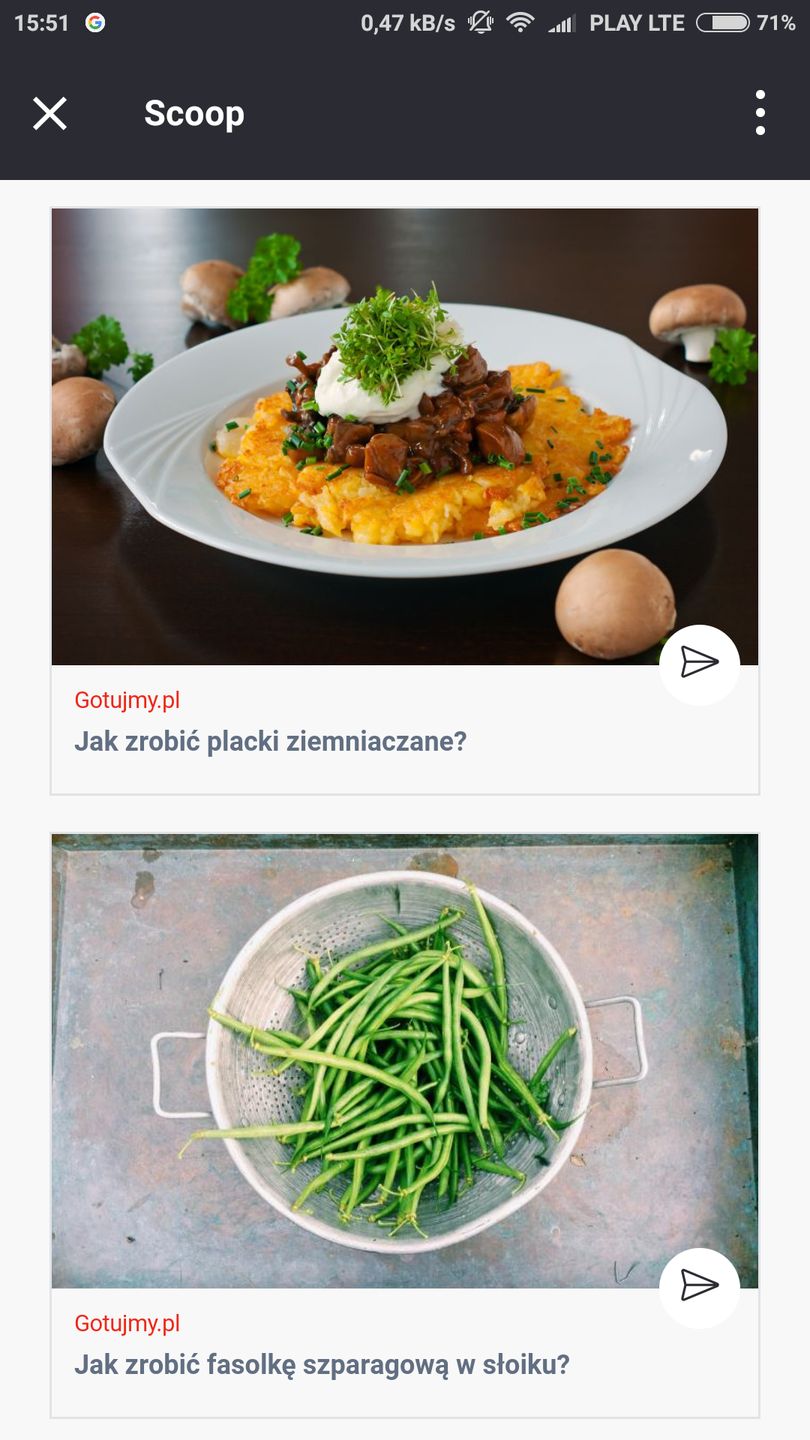Image resolution: width=810 pixels, height=1440 pixels.
Task: Tap the Scoop title in the header
Action: click(194, 113)
